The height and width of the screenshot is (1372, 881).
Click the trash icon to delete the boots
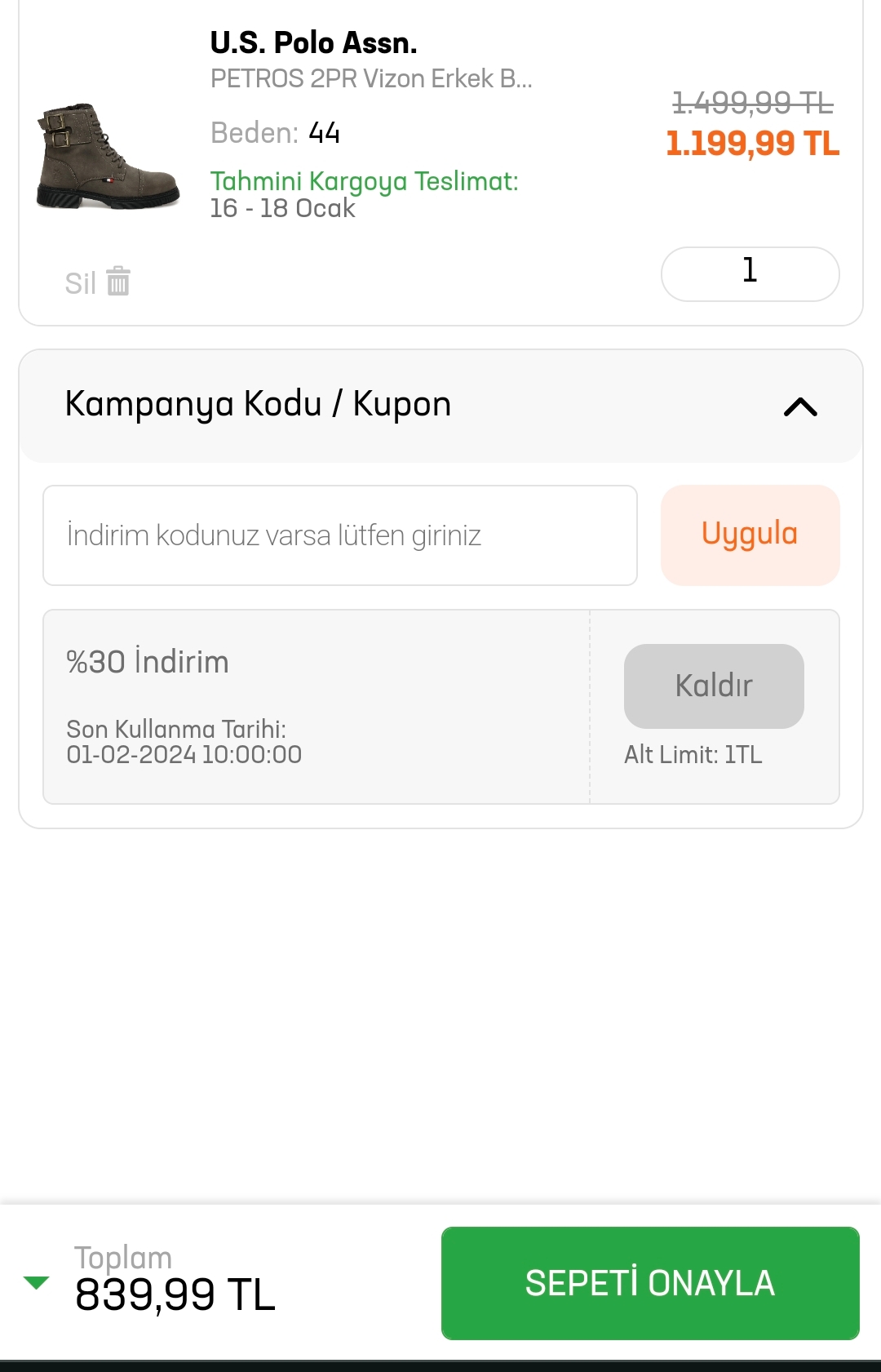[x=118, y=282]
